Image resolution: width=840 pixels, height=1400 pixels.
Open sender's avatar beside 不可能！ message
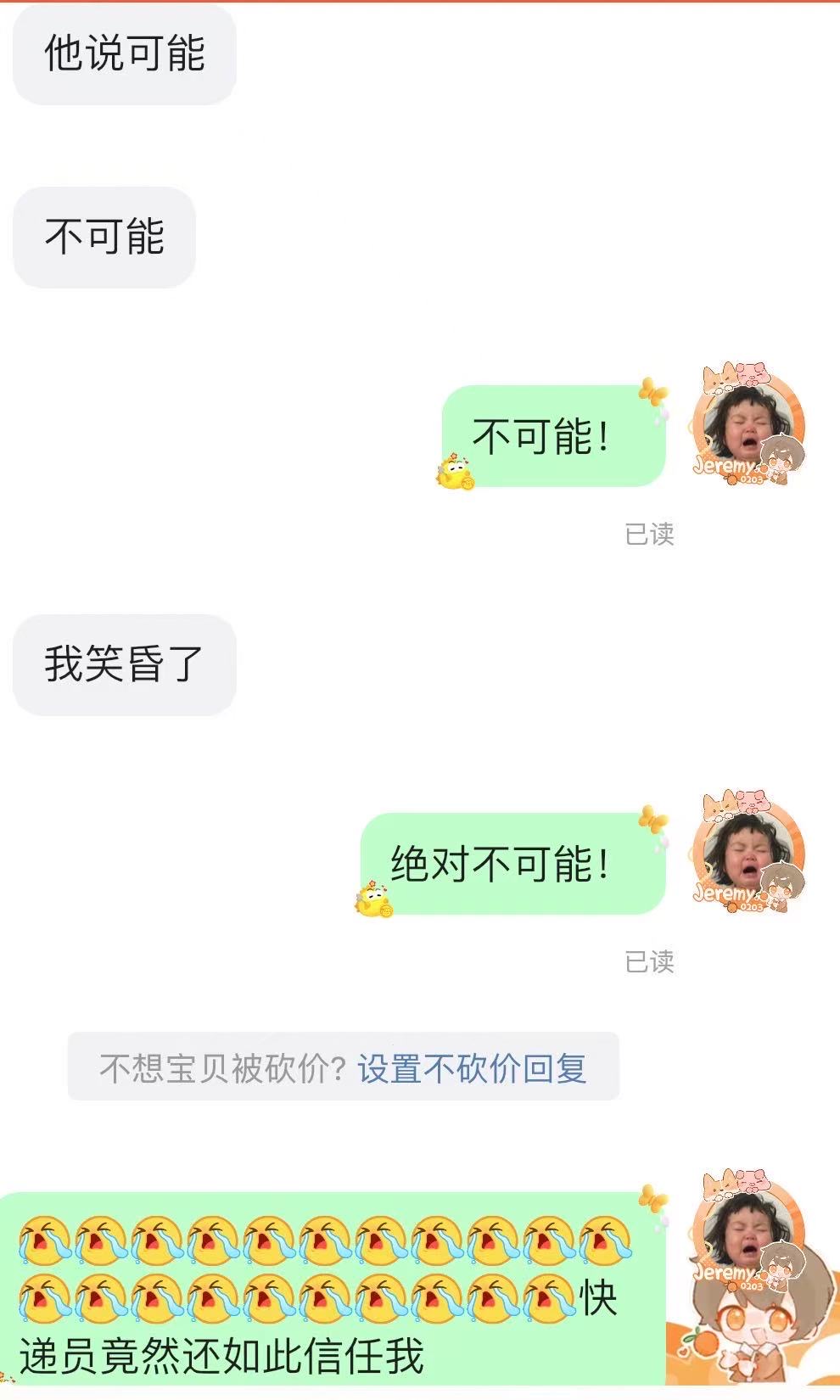click(x=748, y=424)
